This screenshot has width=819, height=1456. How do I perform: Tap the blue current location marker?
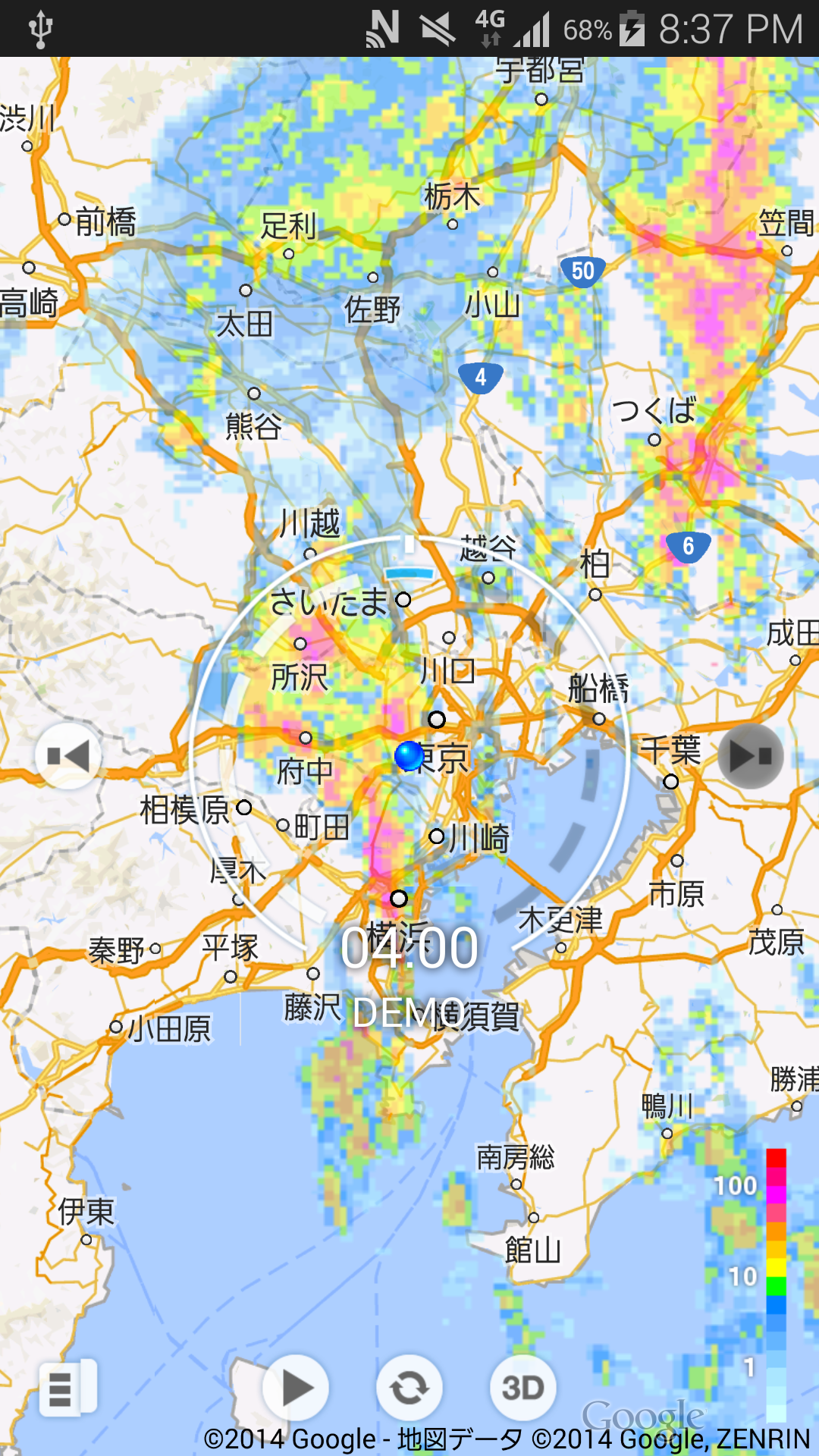409,756
